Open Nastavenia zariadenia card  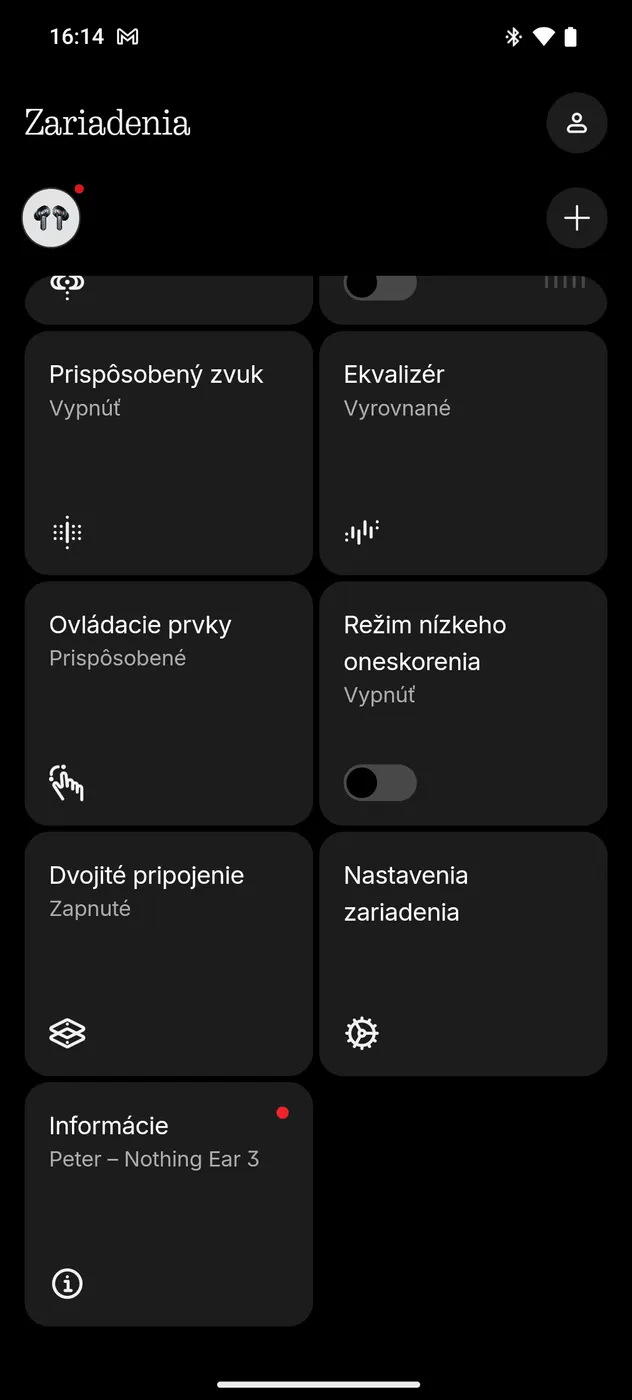463,953
